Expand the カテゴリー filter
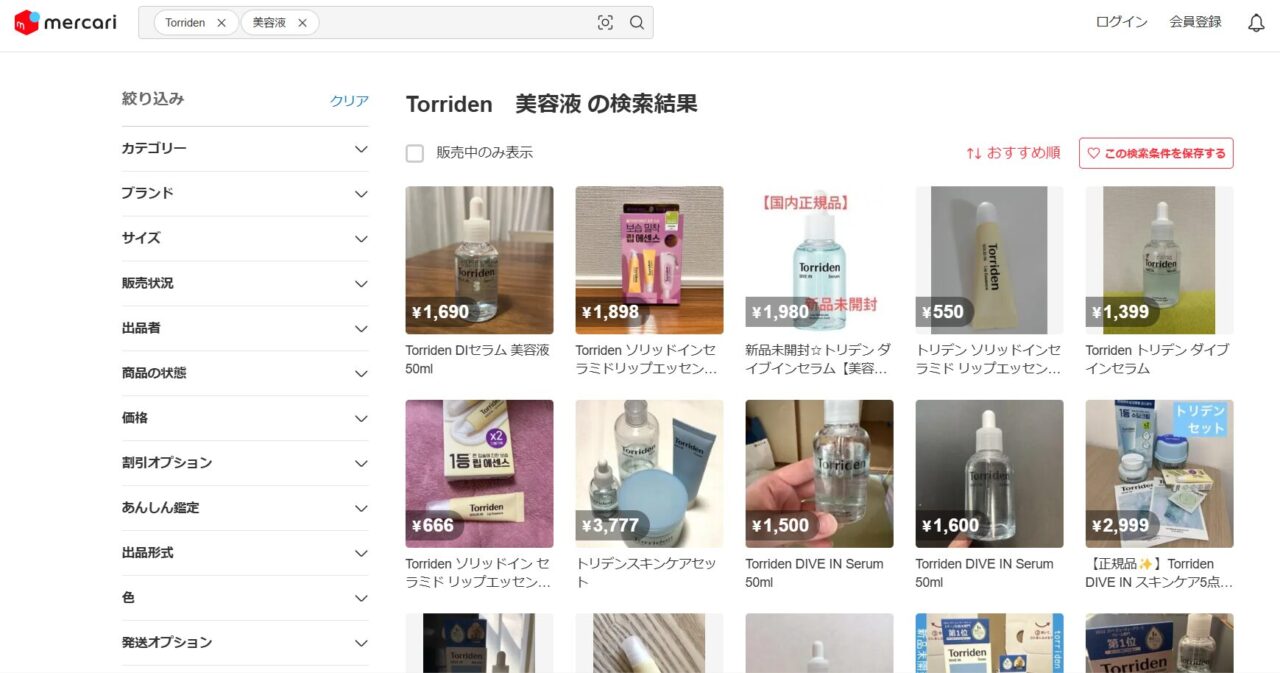The width and height of the screenshot is (1280, 673). [x=245, y=149]
